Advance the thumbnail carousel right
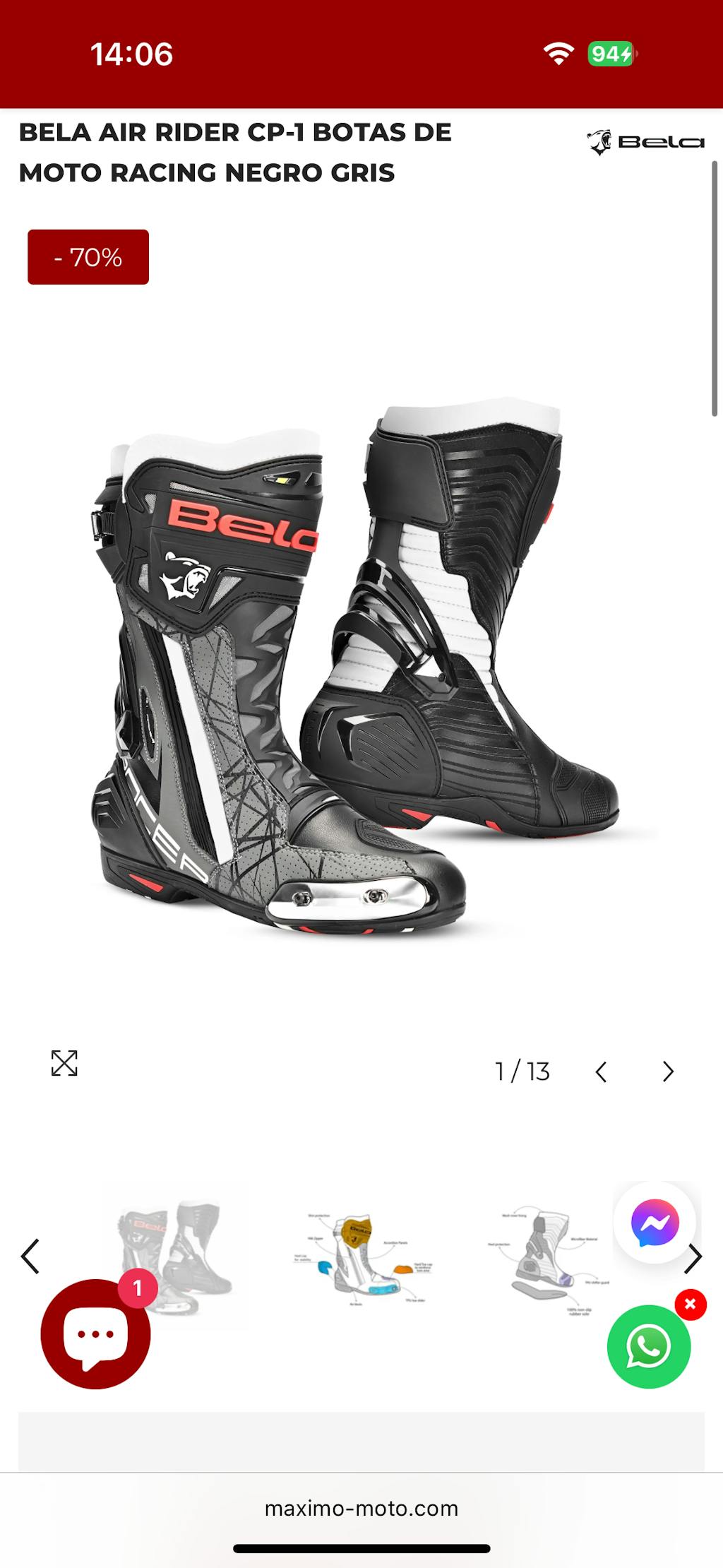This screenshot has width=723, height=1568. [x=695, y=1257]
